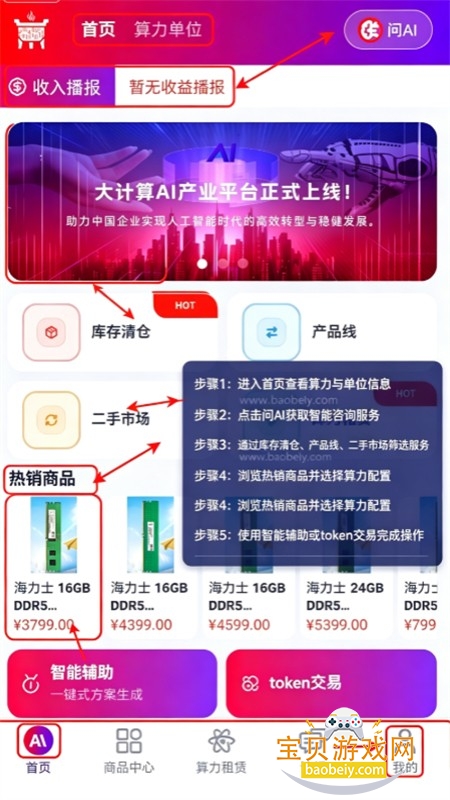Screen dimensions: 450x800
Task: Open the 海力士 16GB product priced ¥4599.00
Action: pyautogui.click(x=247, y=566)
